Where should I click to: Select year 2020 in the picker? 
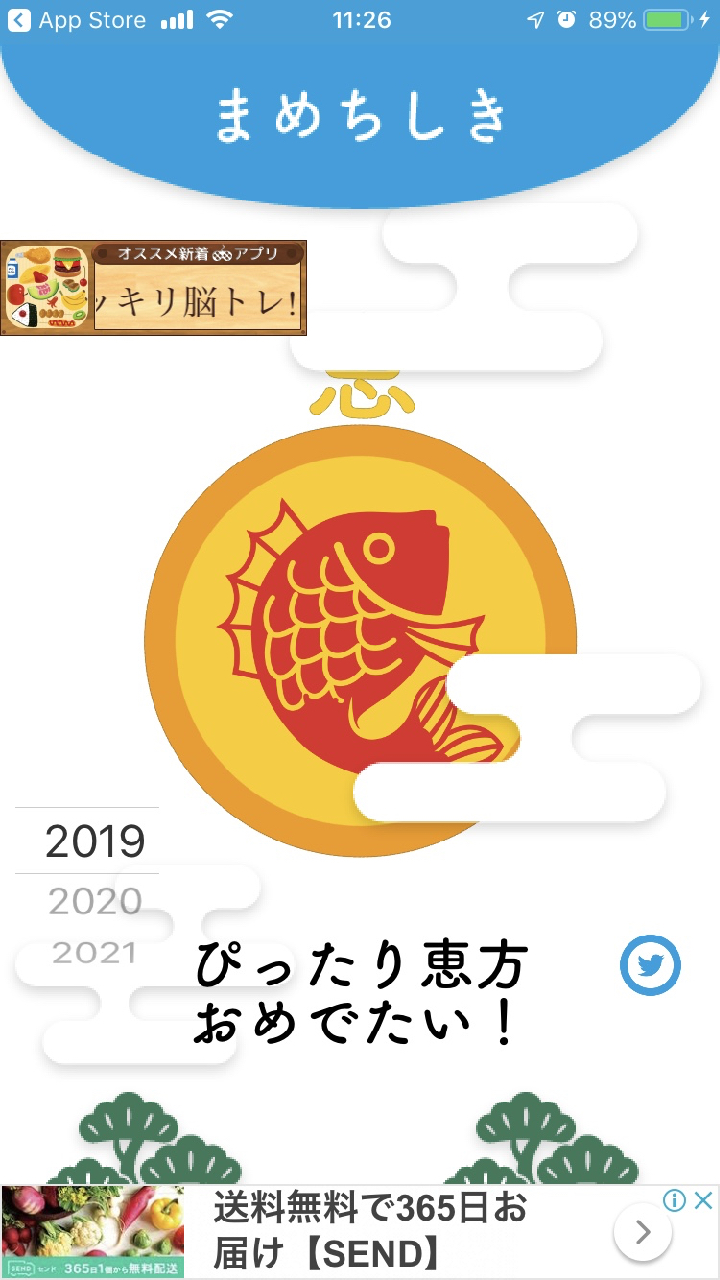click(95, 902)
